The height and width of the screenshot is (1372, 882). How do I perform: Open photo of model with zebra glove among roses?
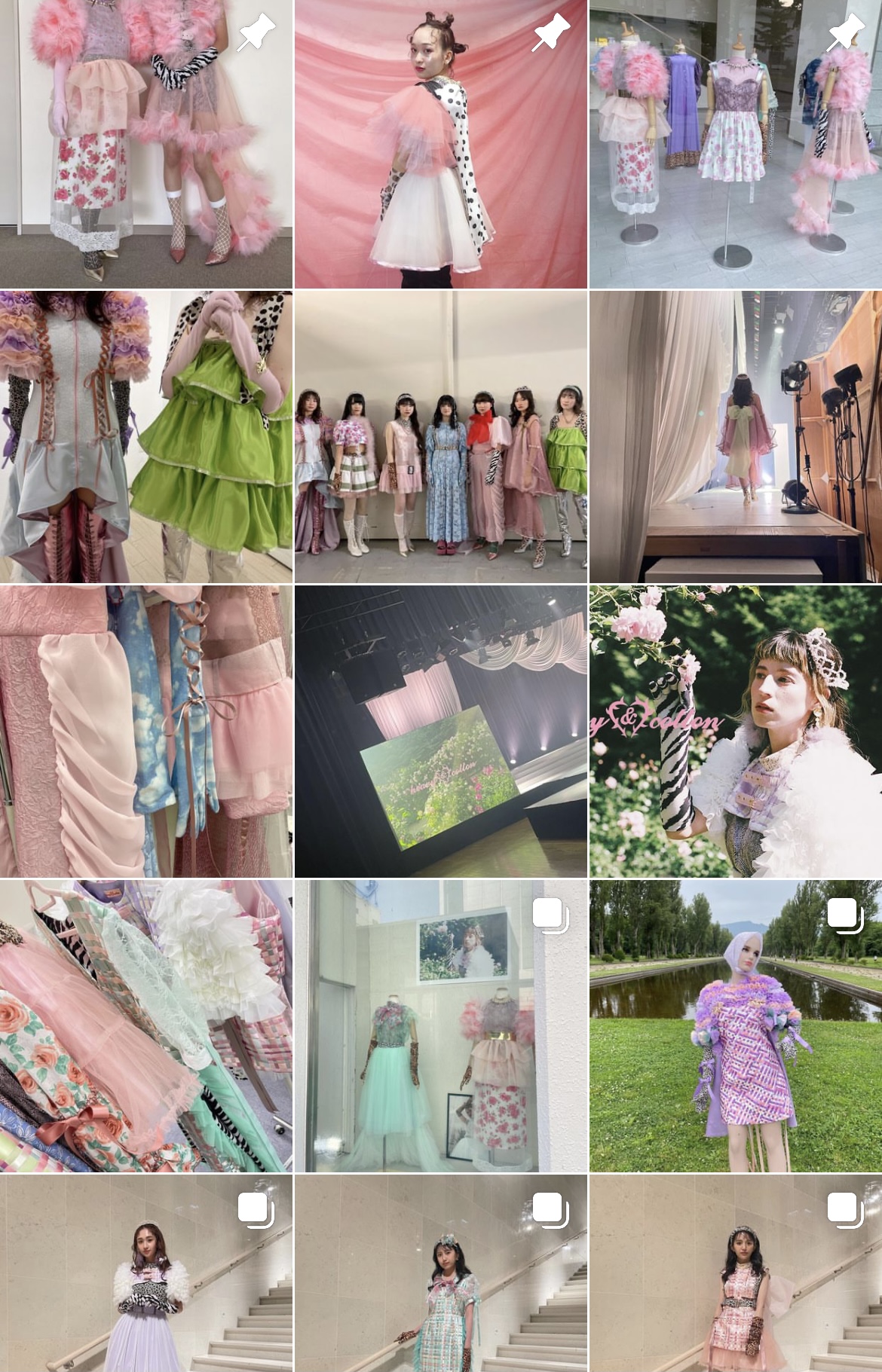click(736, 731)
